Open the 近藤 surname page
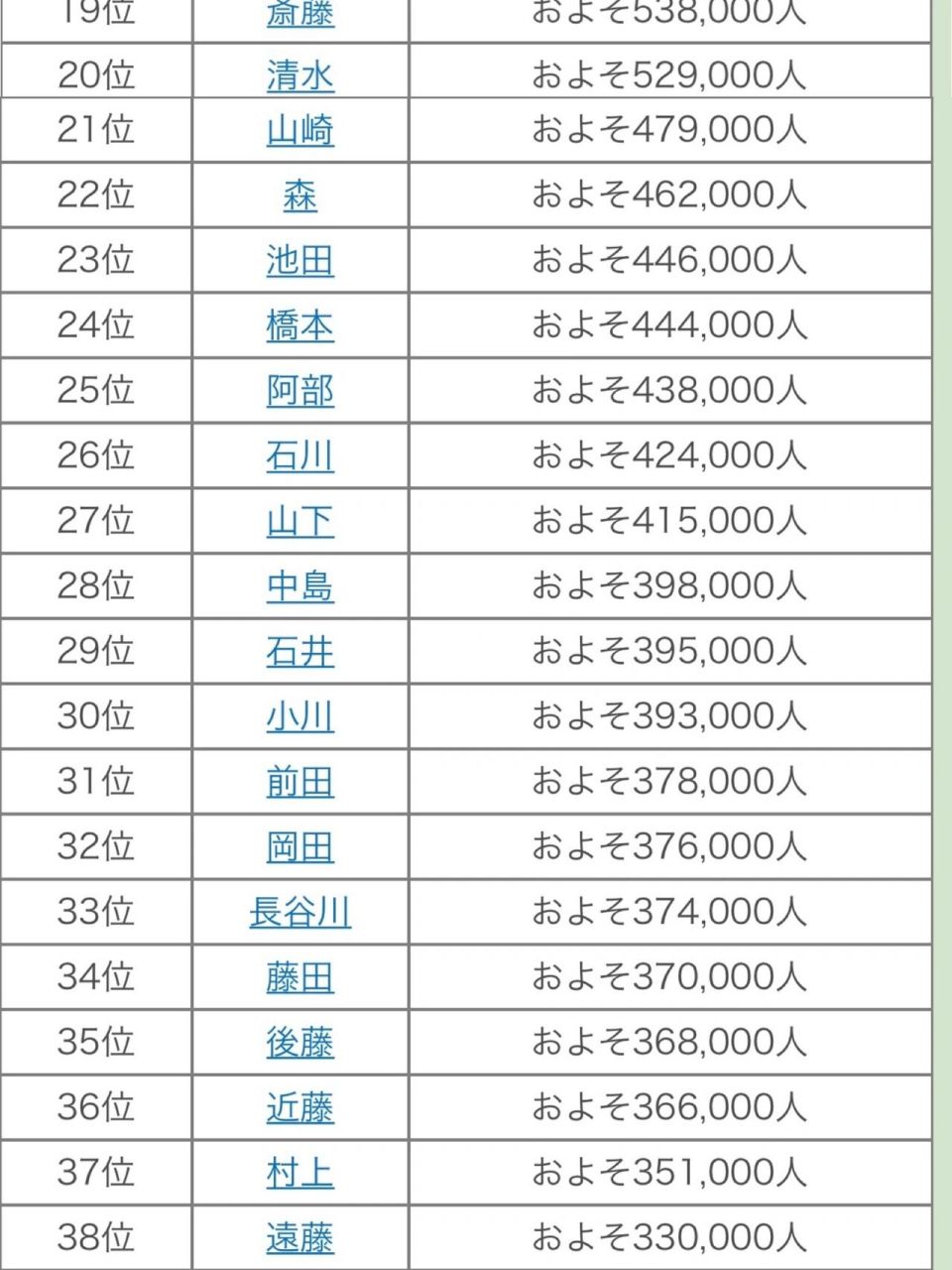The width and height of the screenshot is (952, 1270). click(x=300, y=1108)
